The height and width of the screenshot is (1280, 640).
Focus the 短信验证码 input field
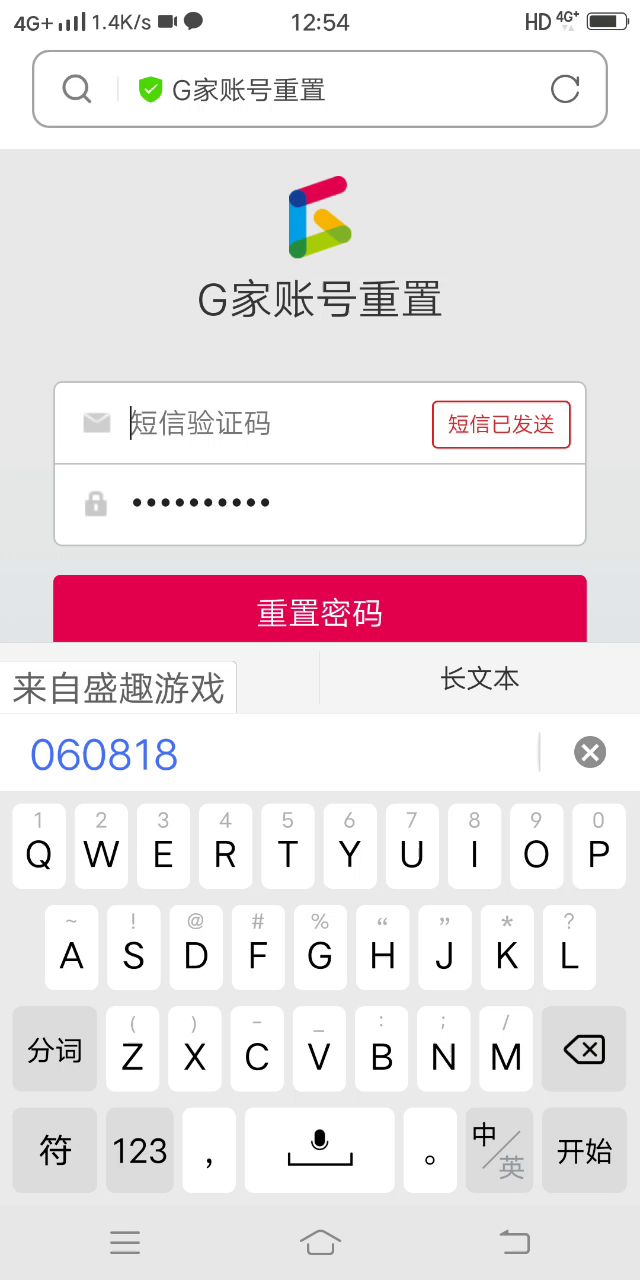click(x=270, y=424)
